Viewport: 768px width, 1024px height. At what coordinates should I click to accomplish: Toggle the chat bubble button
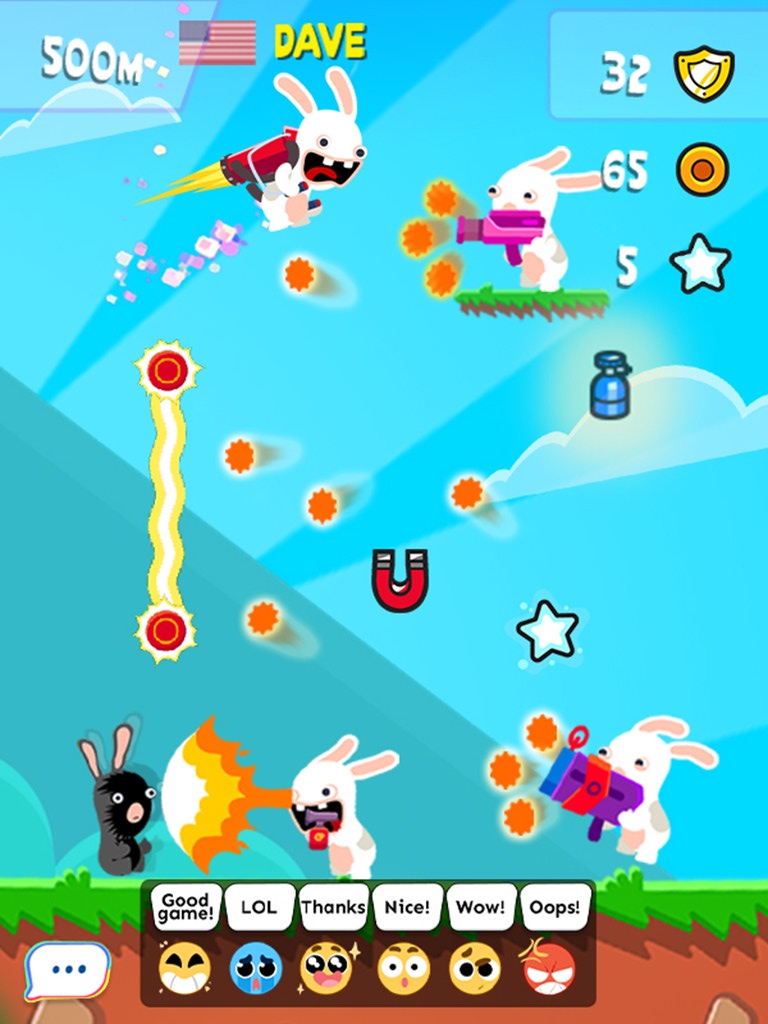click(68, 970)
